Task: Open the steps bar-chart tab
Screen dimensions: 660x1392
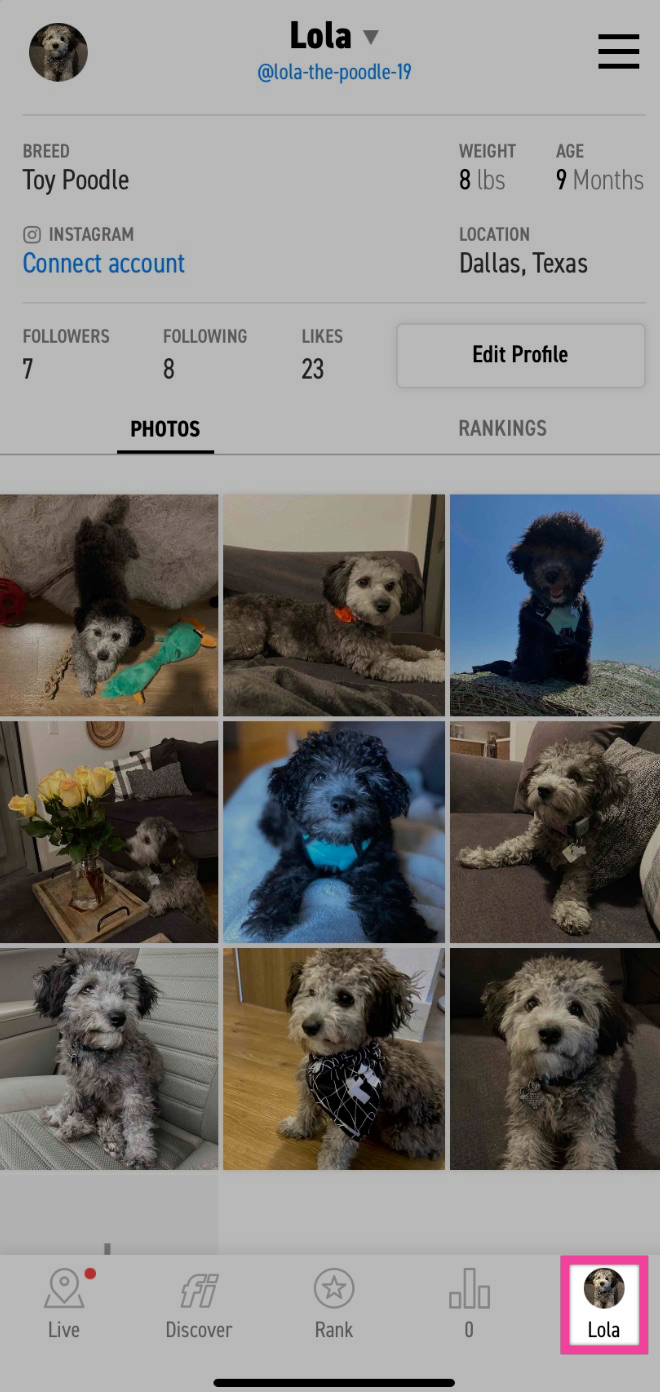Action: [468, 1302]
